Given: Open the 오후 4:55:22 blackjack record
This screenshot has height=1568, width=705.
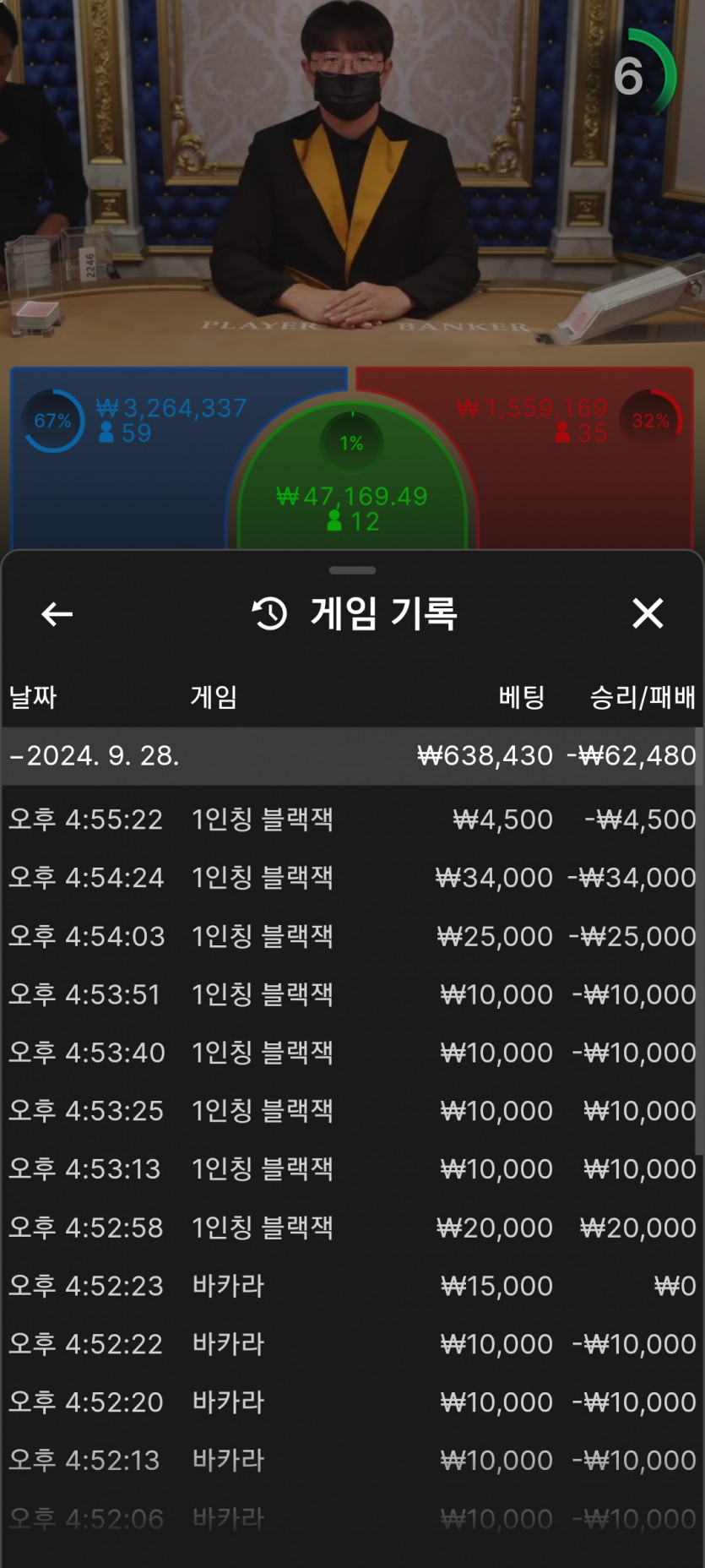Looking at the screenshot, I should (352, 819).
